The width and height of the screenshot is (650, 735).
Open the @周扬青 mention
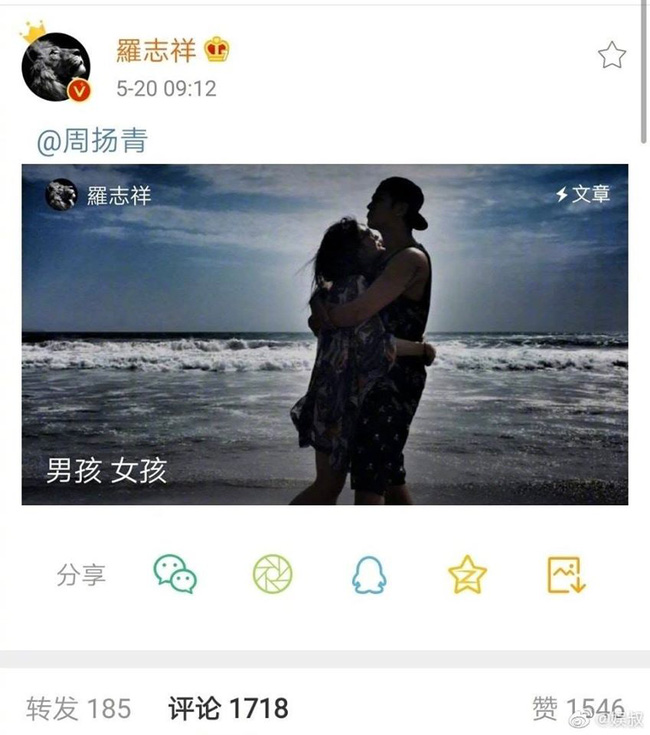click(x=92, y=142)
